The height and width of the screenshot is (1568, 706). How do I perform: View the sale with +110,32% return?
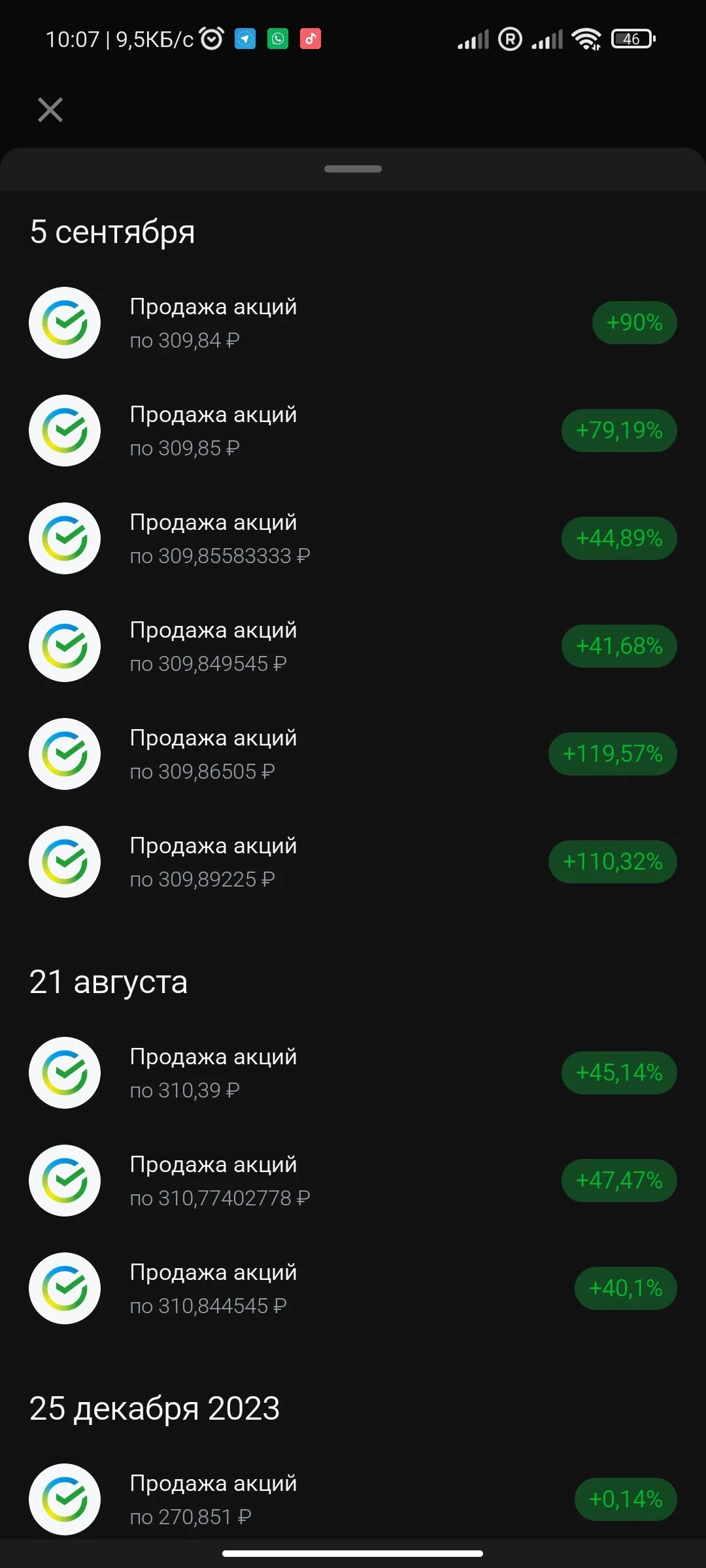tap(353, 862)
